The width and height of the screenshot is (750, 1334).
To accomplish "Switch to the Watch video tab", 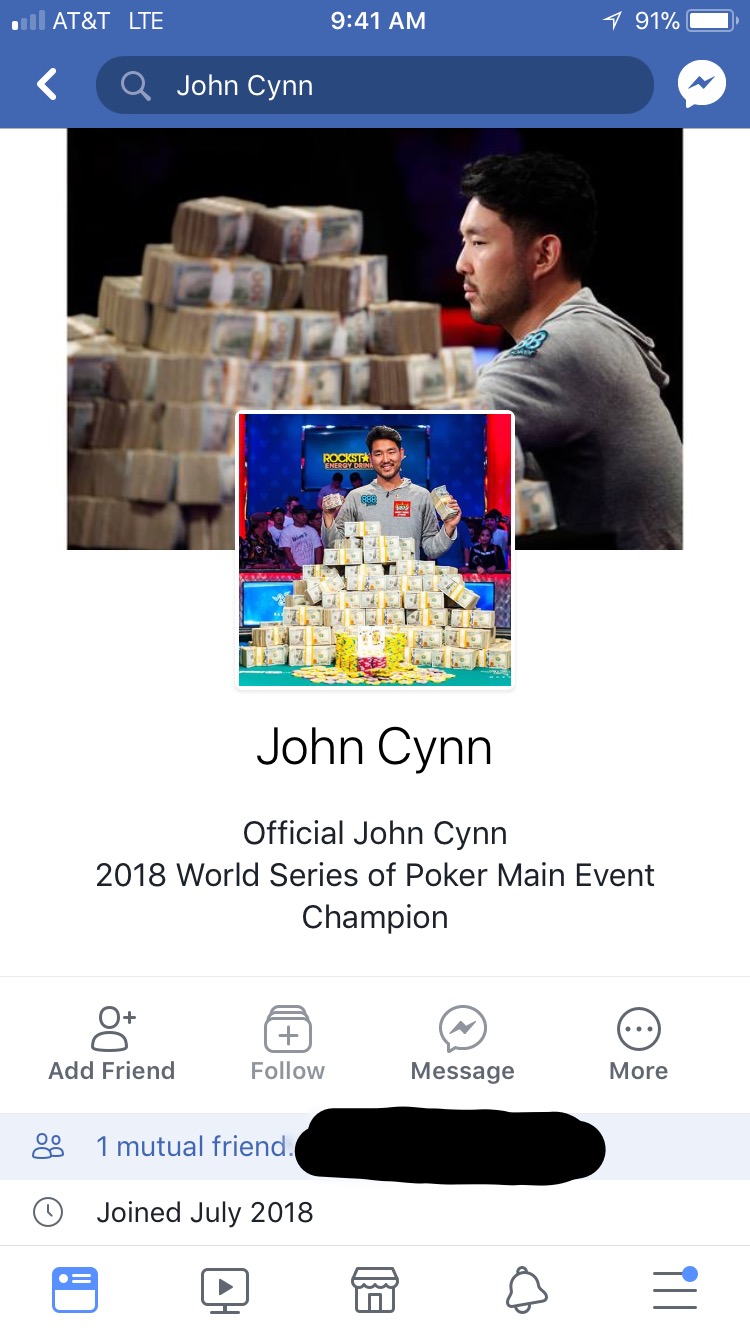I will 225,1289.
